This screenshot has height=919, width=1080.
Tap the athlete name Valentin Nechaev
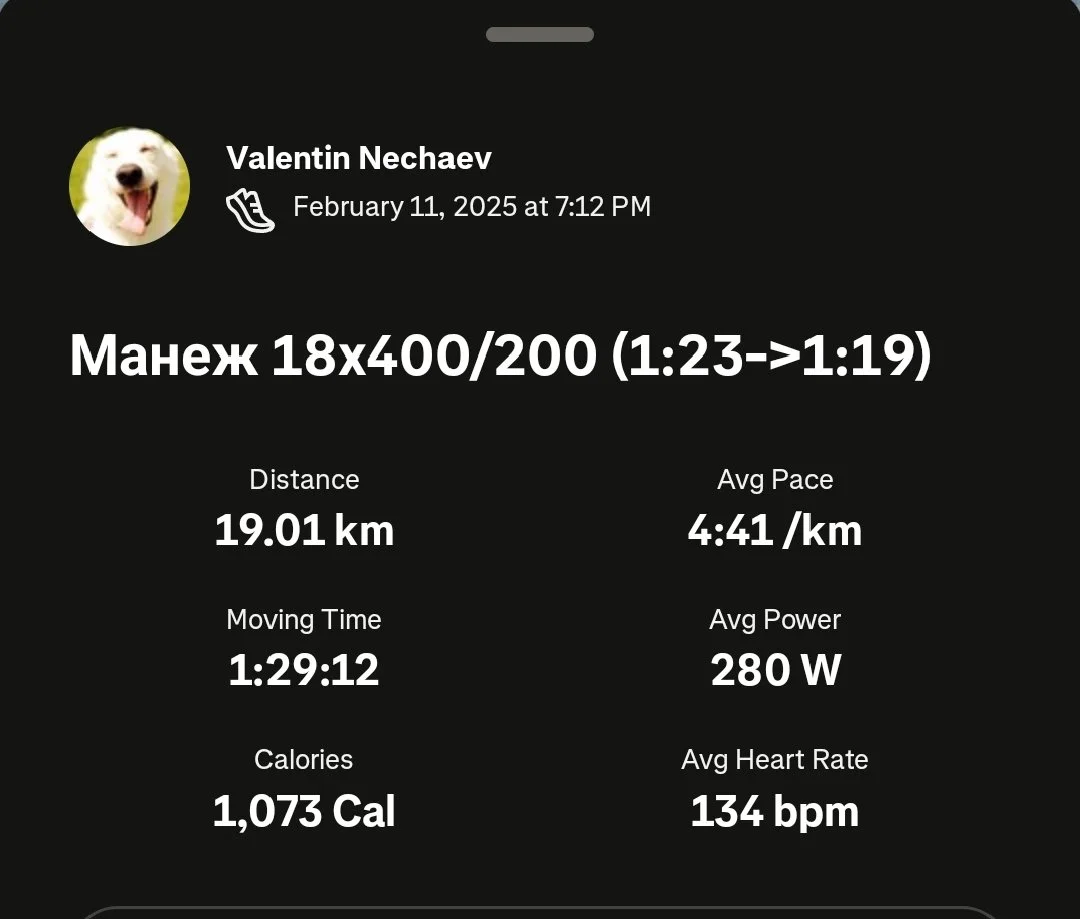pyautogui.click(x=358, y=158)
